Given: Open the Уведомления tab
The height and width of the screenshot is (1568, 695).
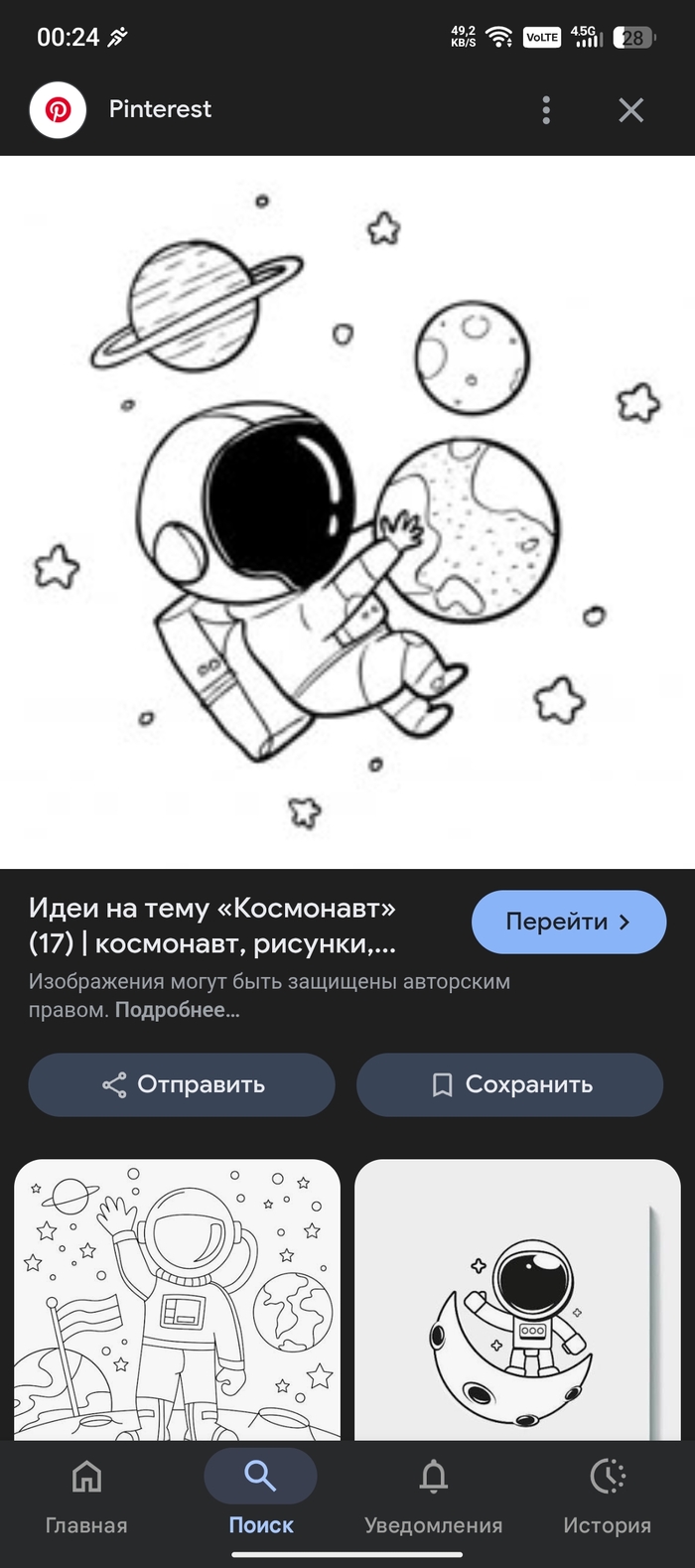Looking at the screenshot, I should pos(433,1497).
